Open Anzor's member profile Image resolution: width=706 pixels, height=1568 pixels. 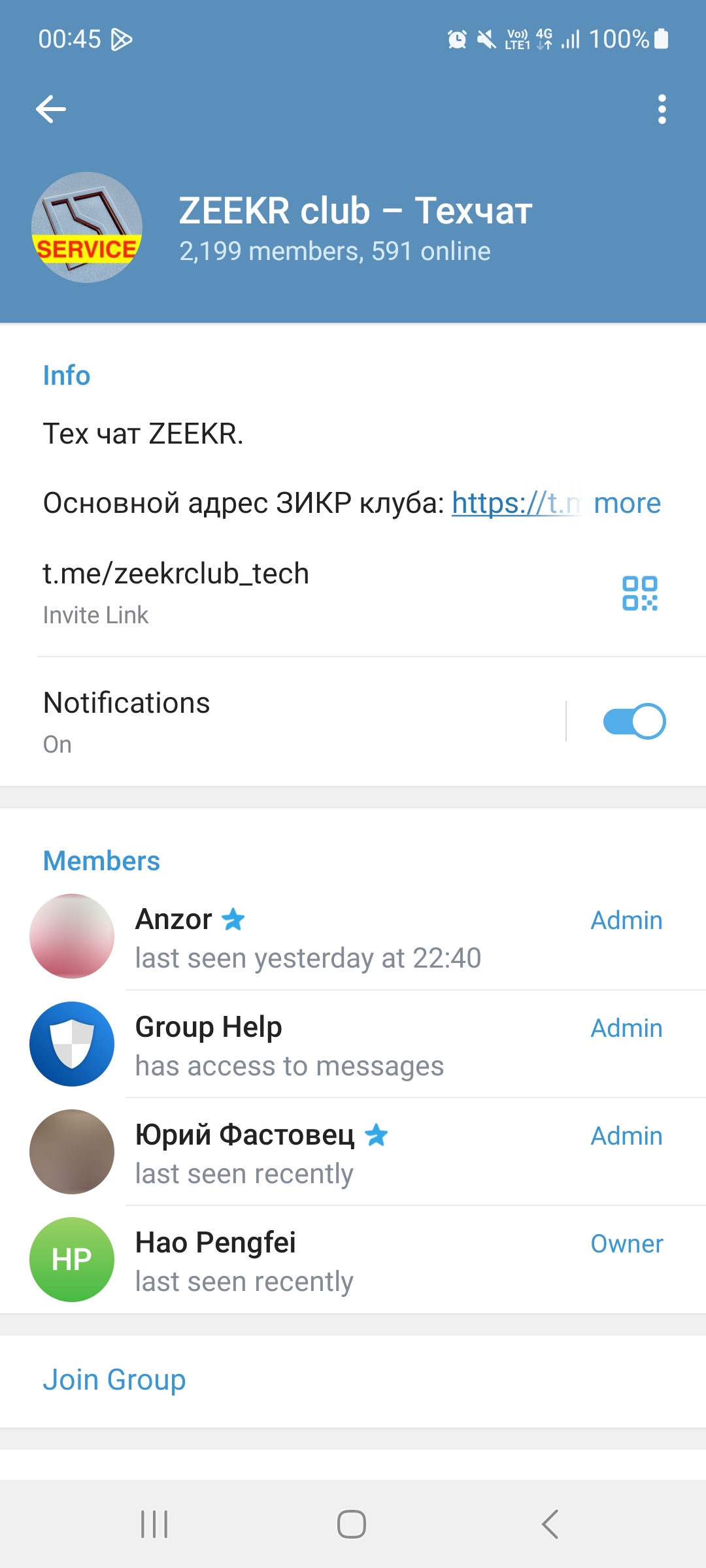click(327, 937)
